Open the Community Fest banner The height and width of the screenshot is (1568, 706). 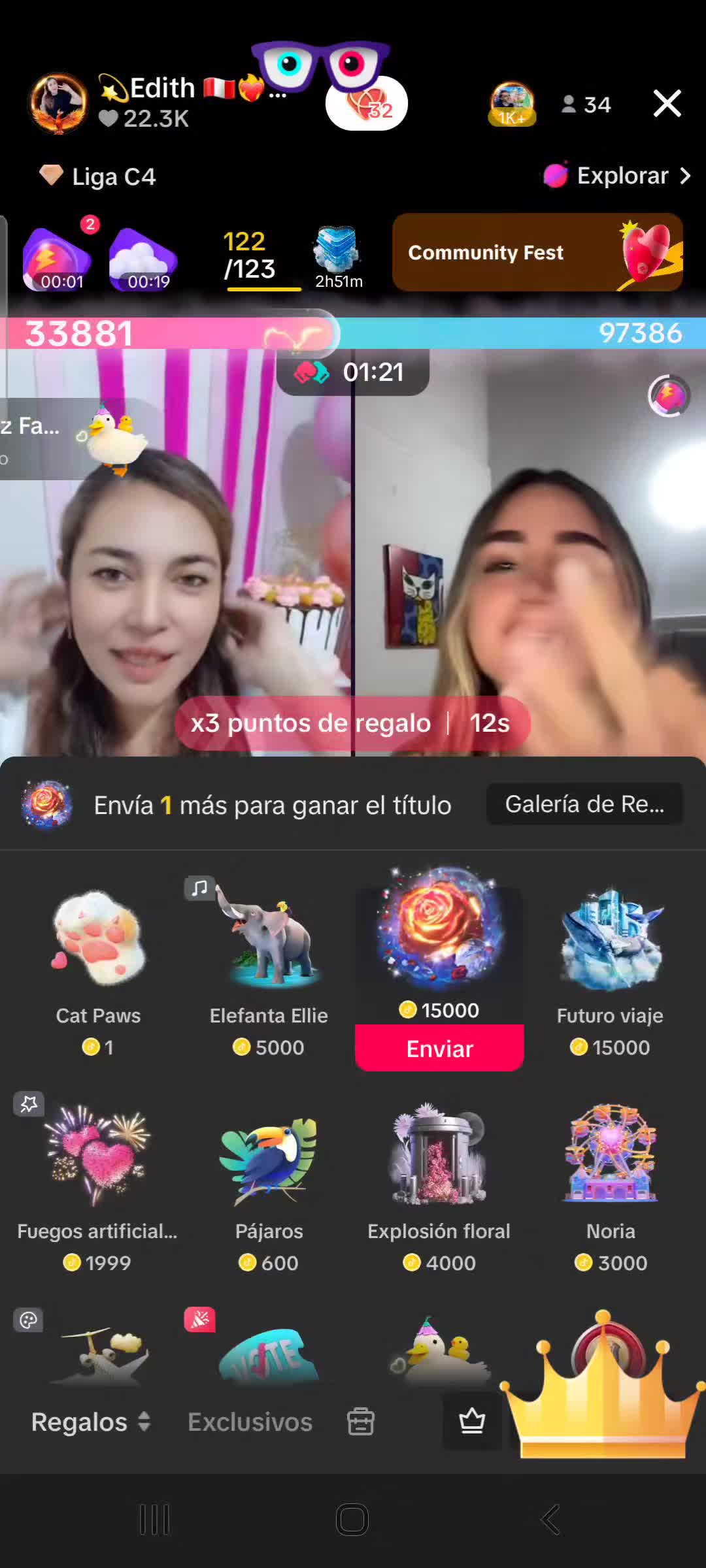click(x=537, y=252)
